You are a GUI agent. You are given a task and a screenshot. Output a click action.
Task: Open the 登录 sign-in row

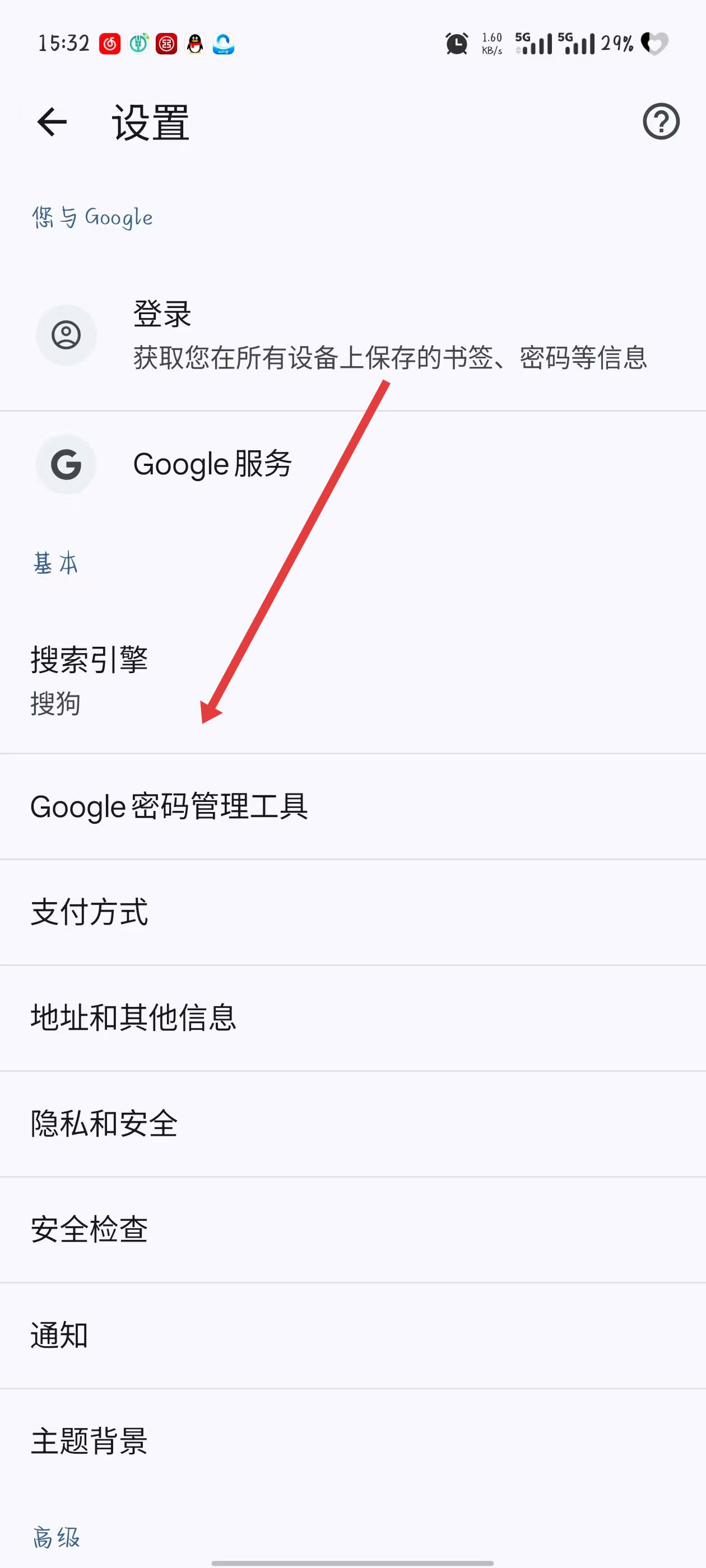[352, 335]
